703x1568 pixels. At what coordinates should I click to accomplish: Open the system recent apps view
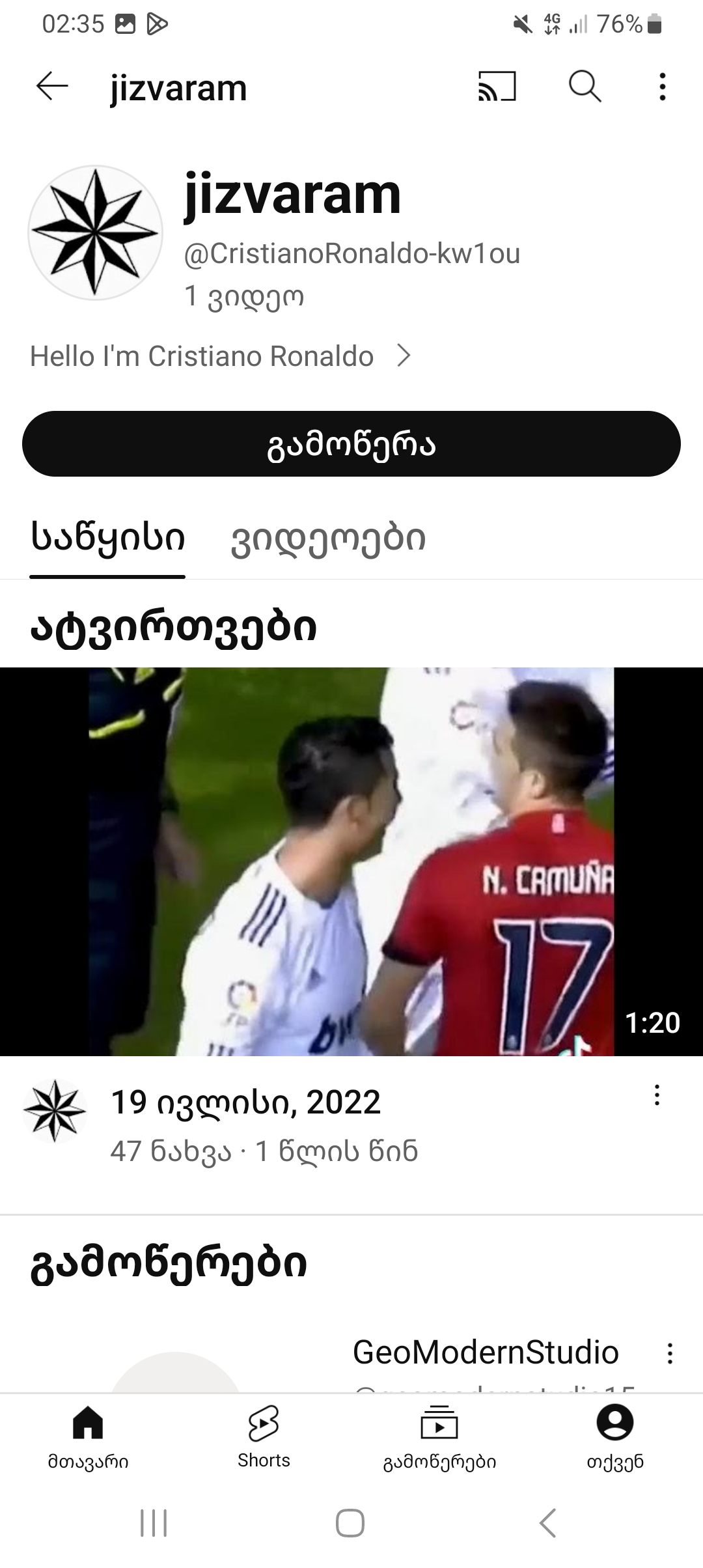(x=154, y=1523)
